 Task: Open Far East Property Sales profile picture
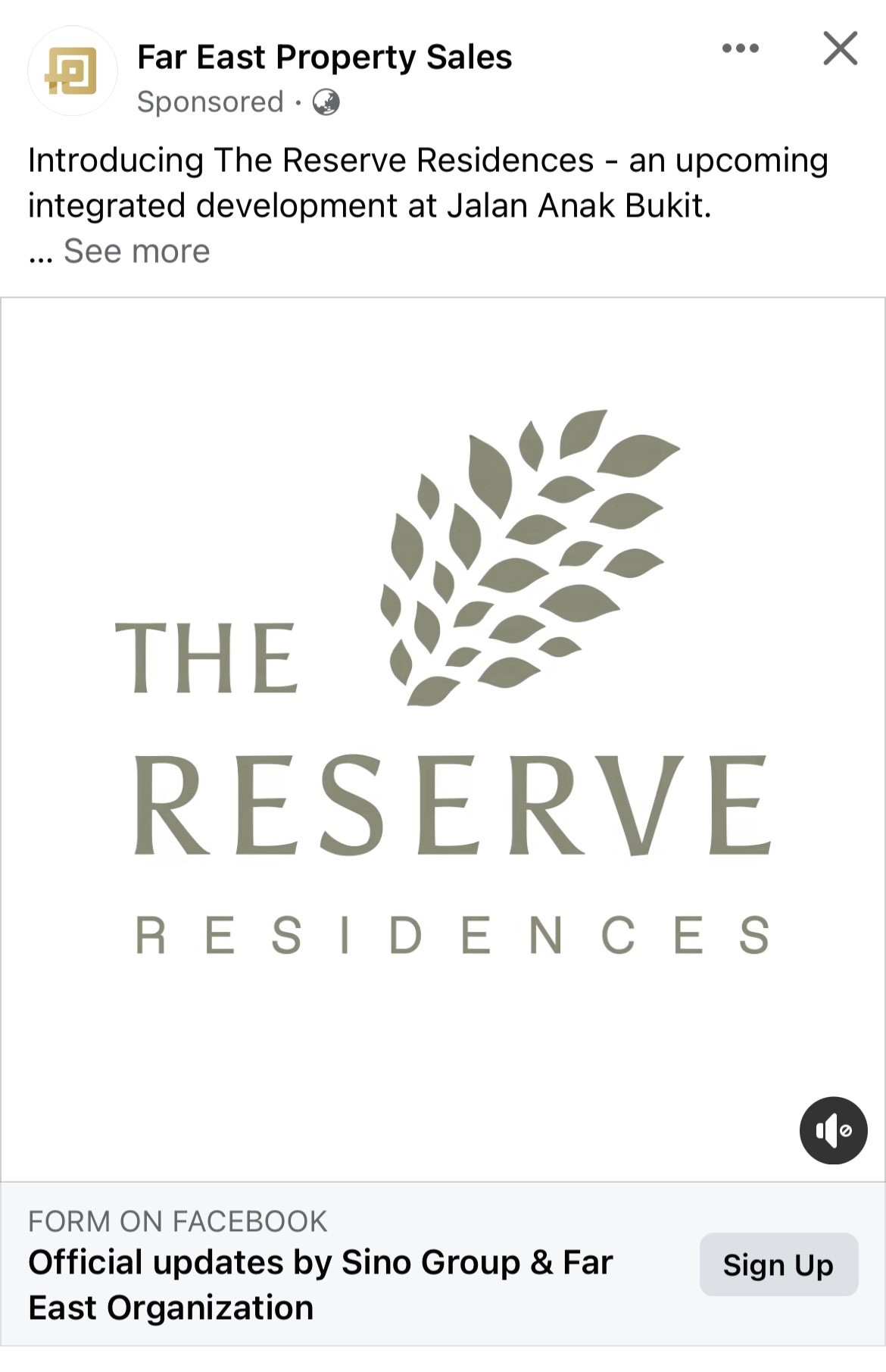coord(73,71)
